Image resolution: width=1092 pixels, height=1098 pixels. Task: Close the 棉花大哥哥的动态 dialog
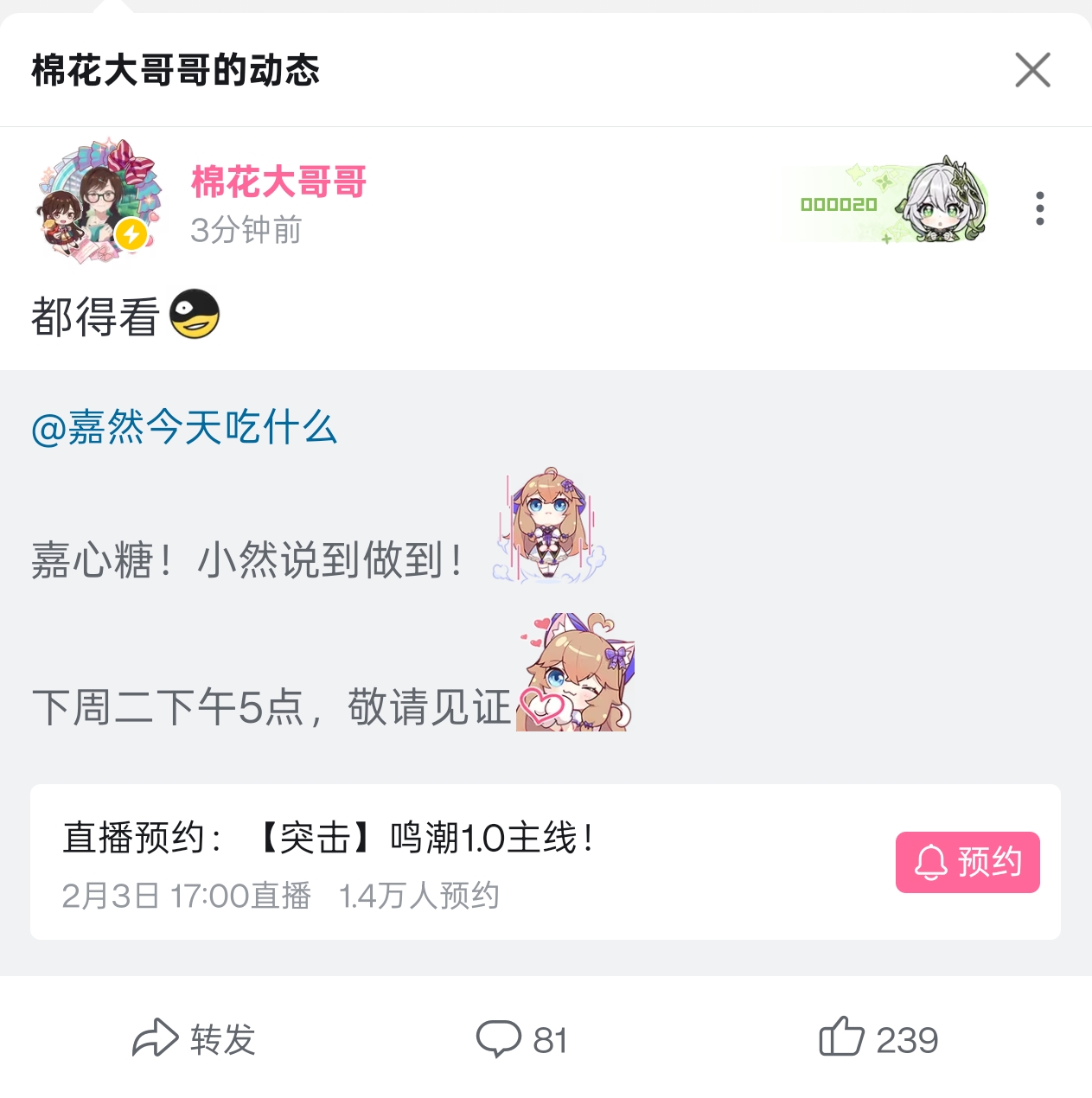click(x=1032, y=70)
